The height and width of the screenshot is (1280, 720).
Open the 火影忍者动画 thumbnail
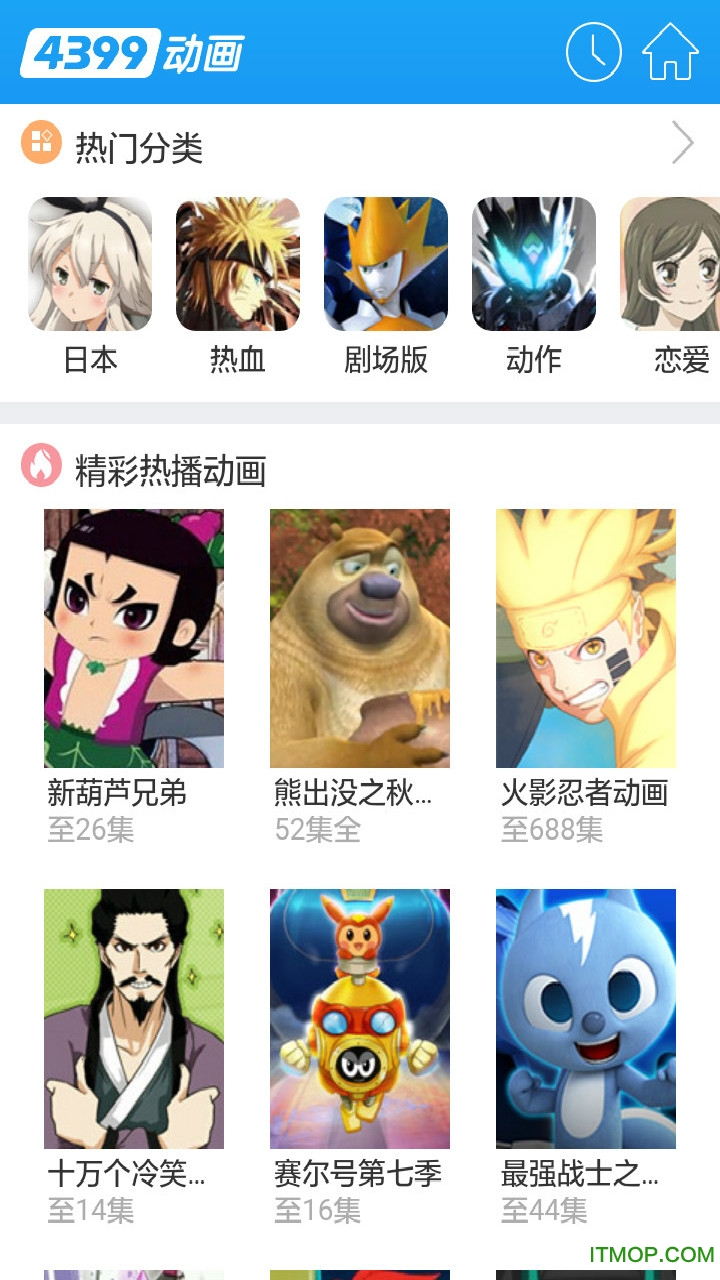(587, 638)
